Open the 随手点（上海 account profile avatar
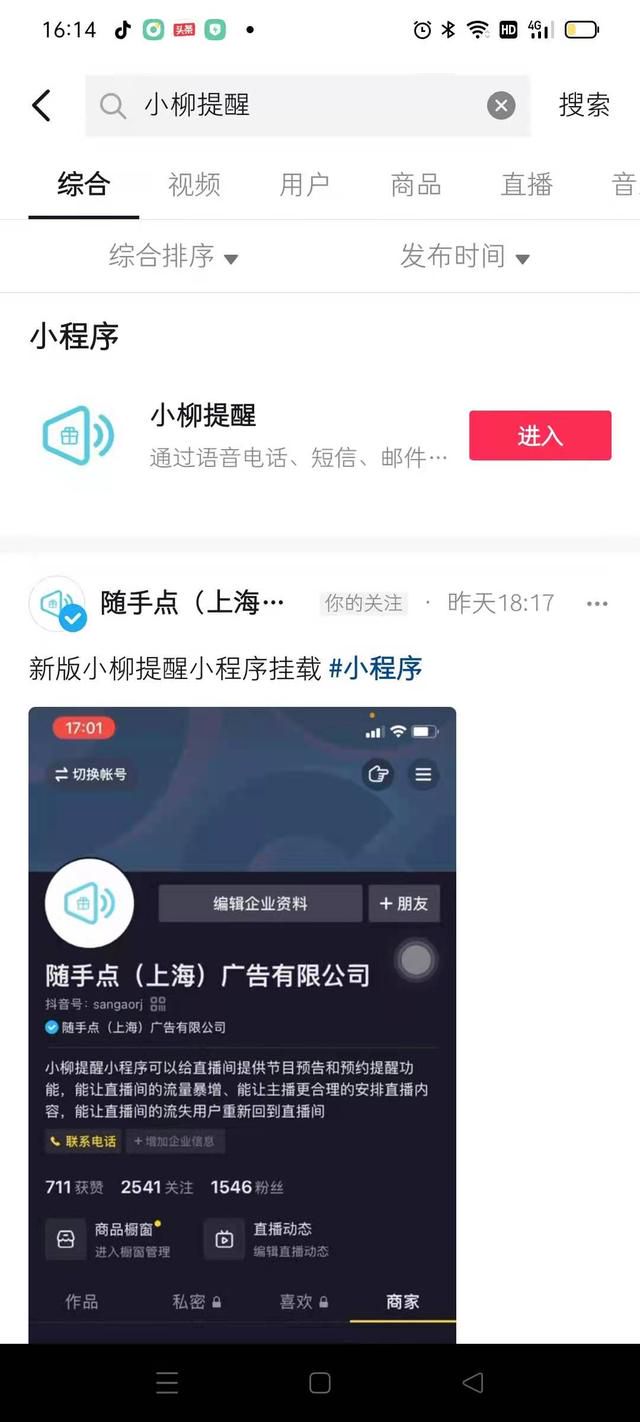Image resolution: width=640 pixels, height=1422 pixels. click(x=57, y=603)
